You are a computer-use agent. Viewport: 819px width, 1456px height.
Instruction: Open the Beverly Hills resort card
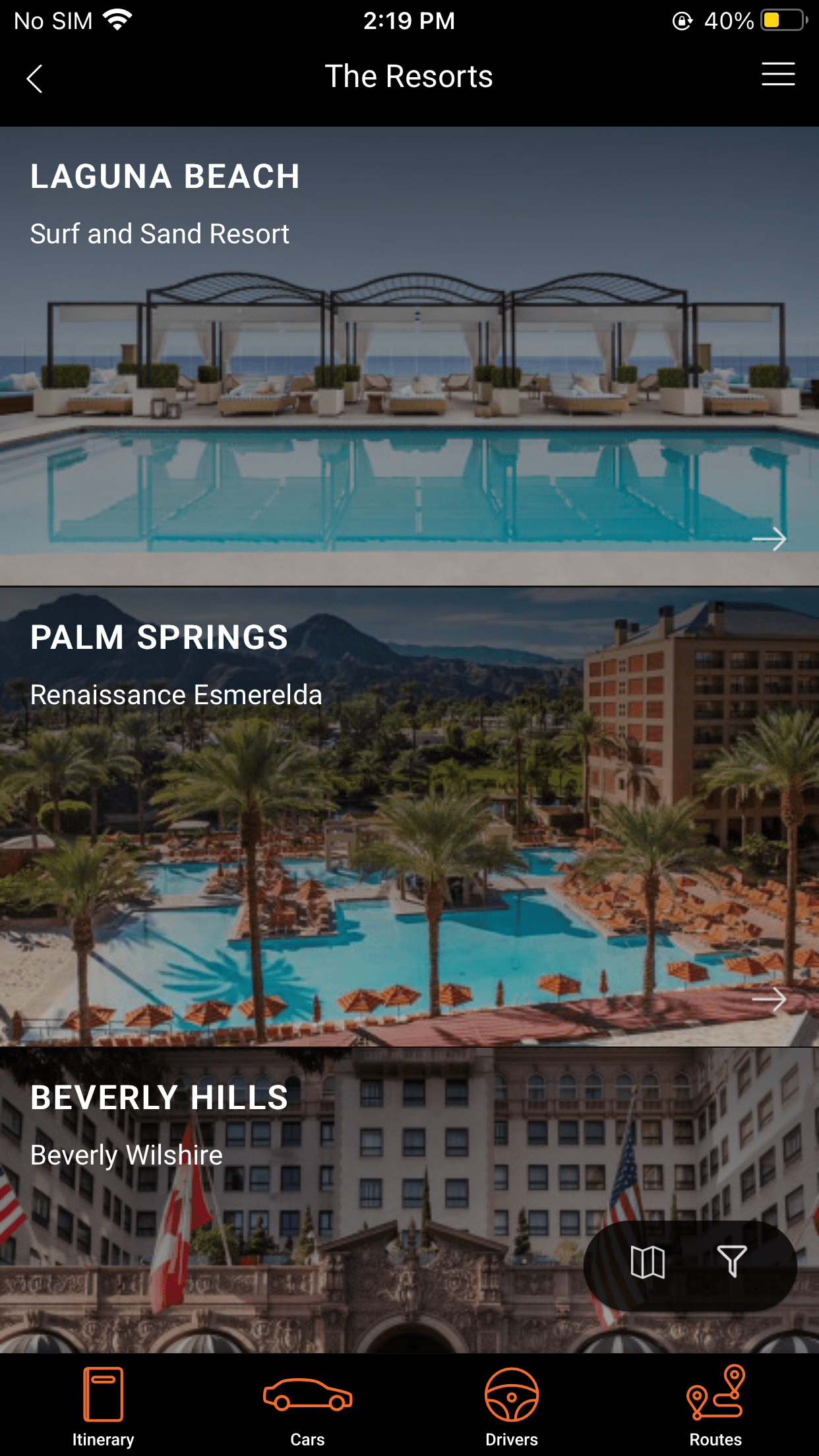(x=409, y=1200)
